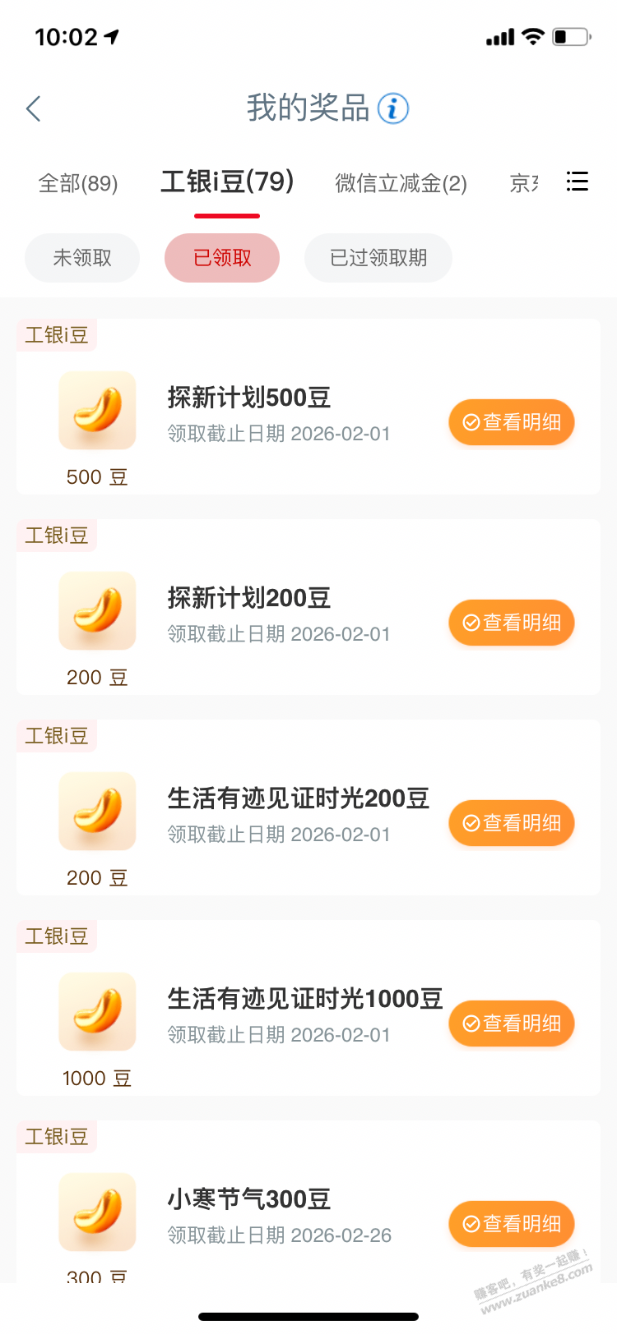
Task: Tap 查看明细 for 小寒节气300豆
Action: [511, 1223]
